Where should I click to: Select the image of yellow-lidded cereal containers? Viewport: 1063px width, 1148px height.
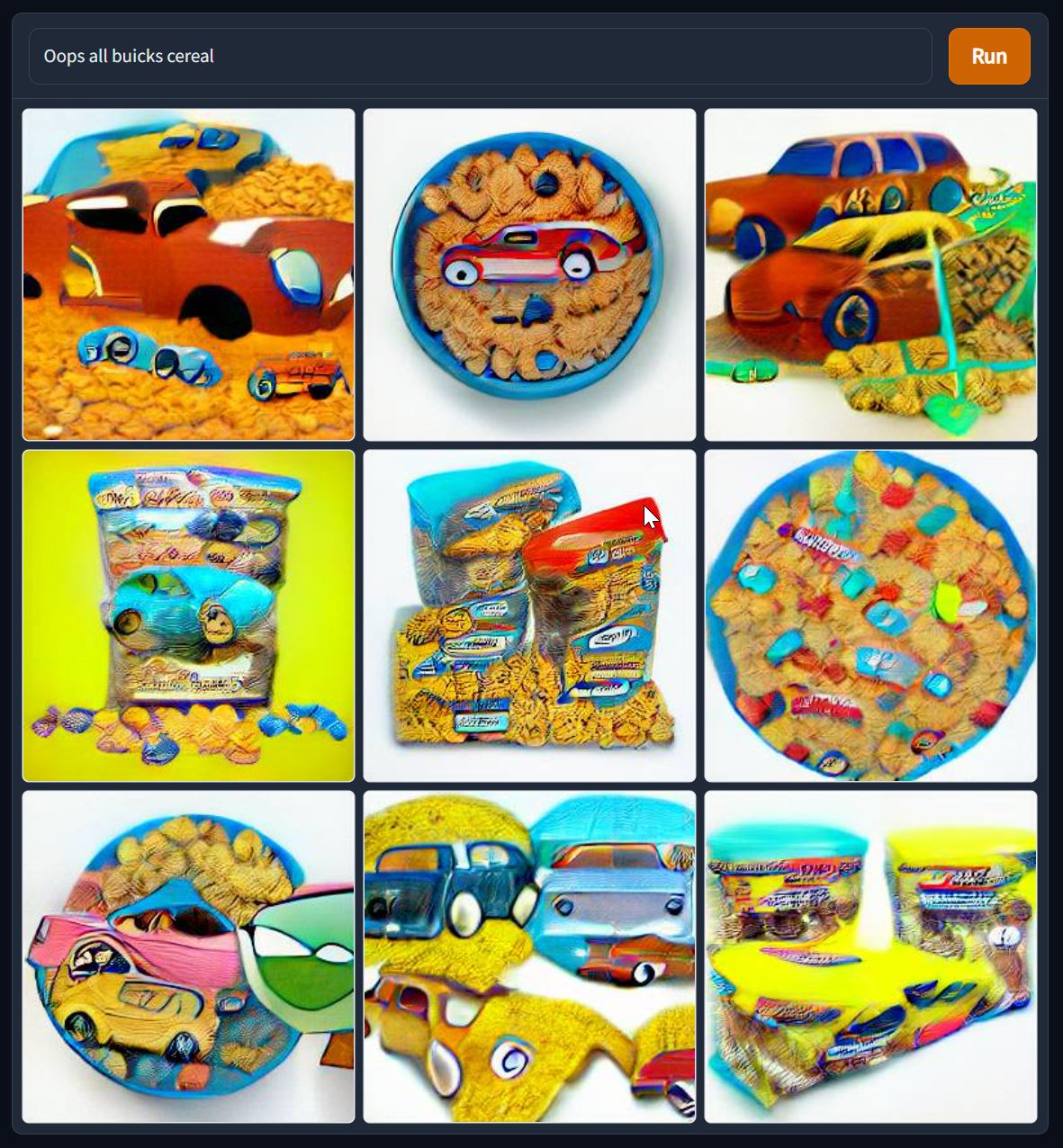pyautogui.click(x=870, y=956)
